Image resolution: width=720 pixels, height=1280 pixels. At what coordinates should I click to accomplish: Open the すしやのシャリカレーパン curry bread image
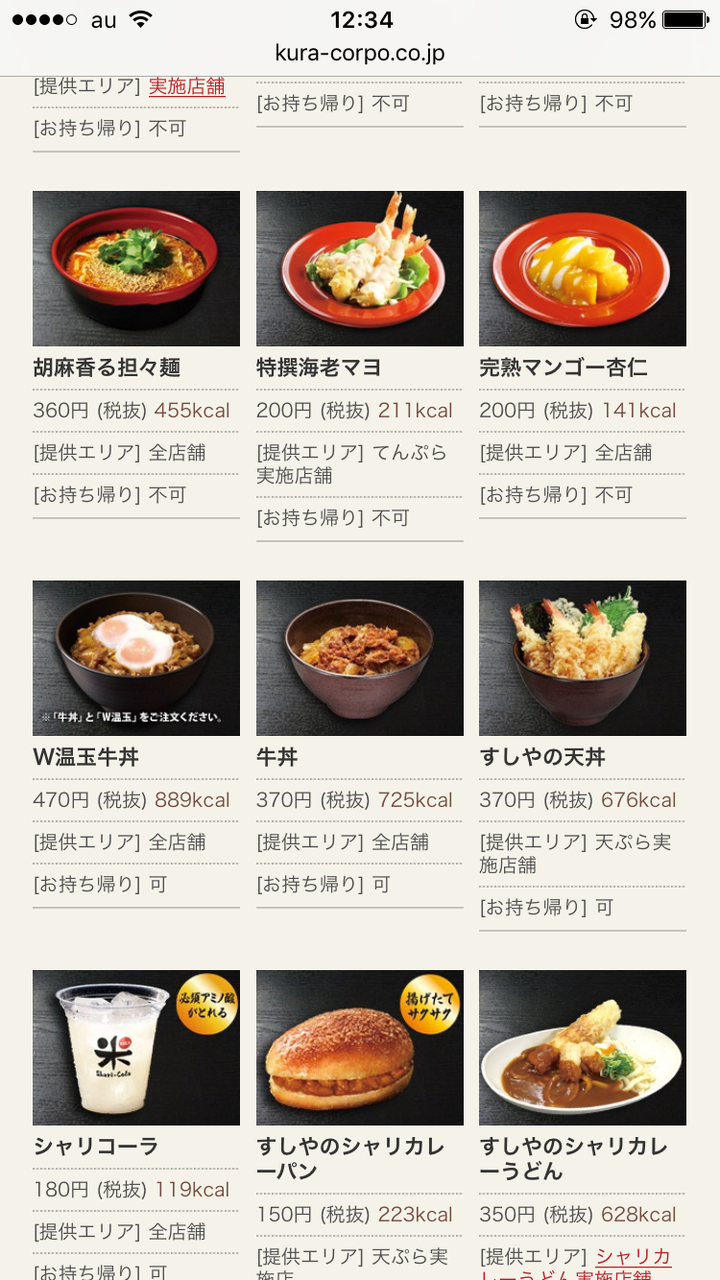pyautogui.click(x=359, y=1047)
